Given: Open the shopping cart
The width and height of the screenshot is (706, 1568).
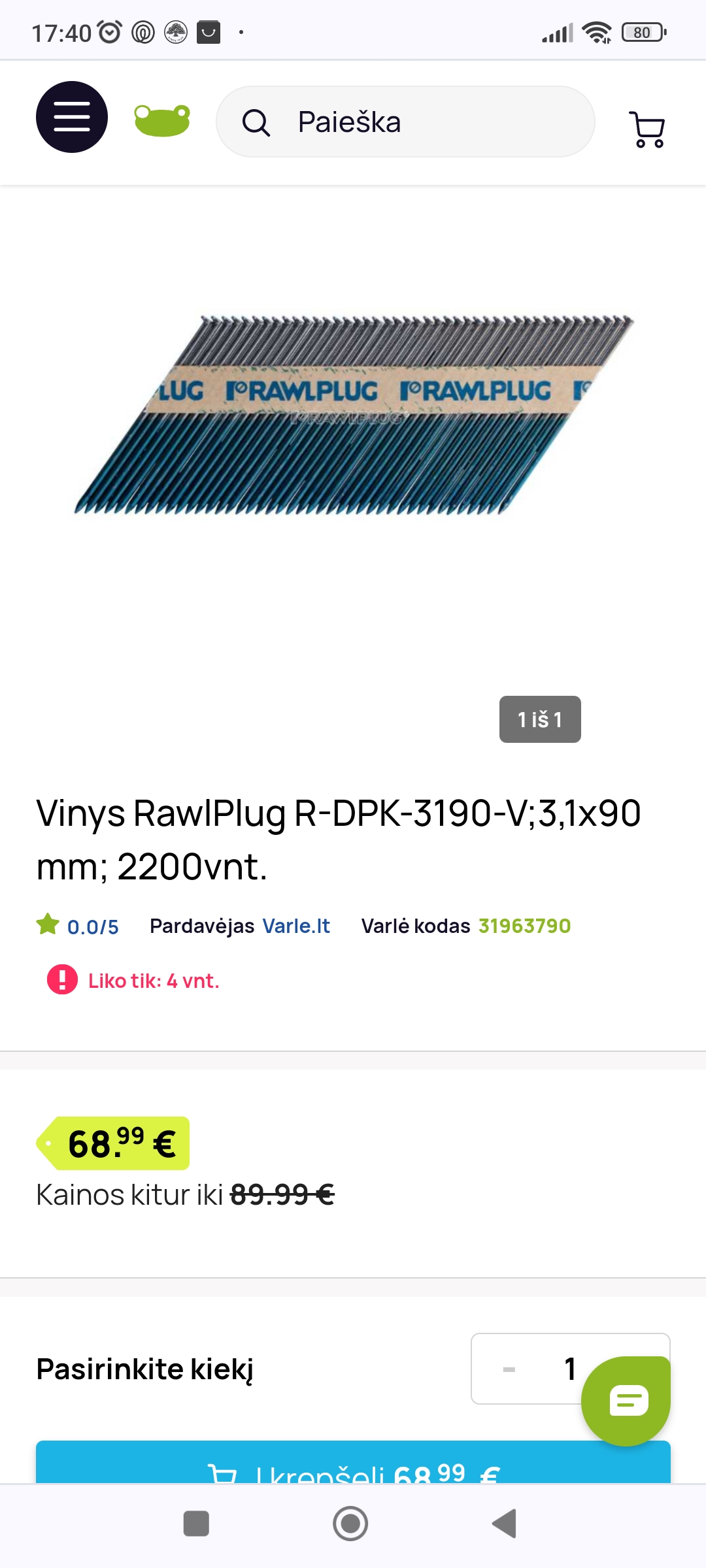Looking at the screenshot, I should click(647, 128).
